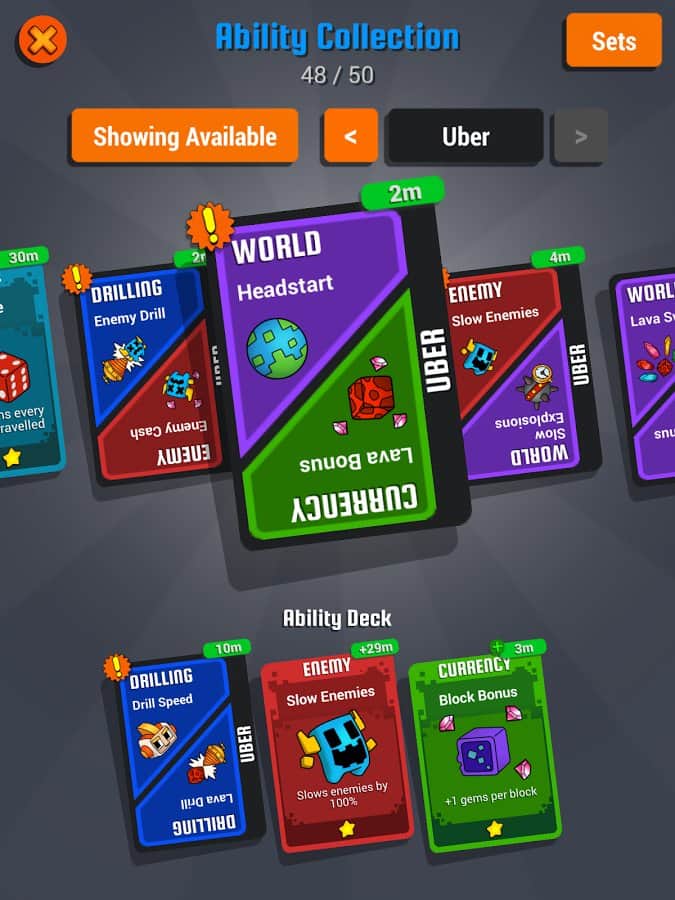Open the Sets button
This screenshot has height=900, width=675.
pyautogui.click(x=613, y=41)
